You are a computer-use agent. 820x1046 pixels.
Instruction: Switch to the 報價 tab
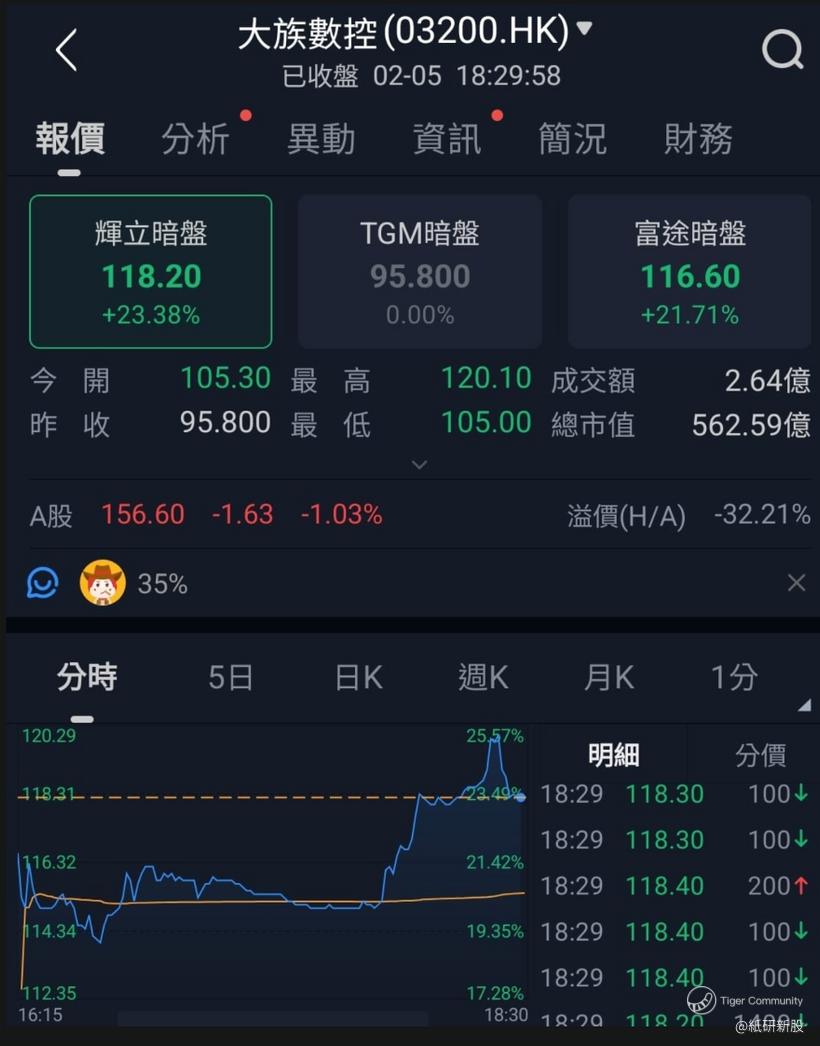[70, 140]
